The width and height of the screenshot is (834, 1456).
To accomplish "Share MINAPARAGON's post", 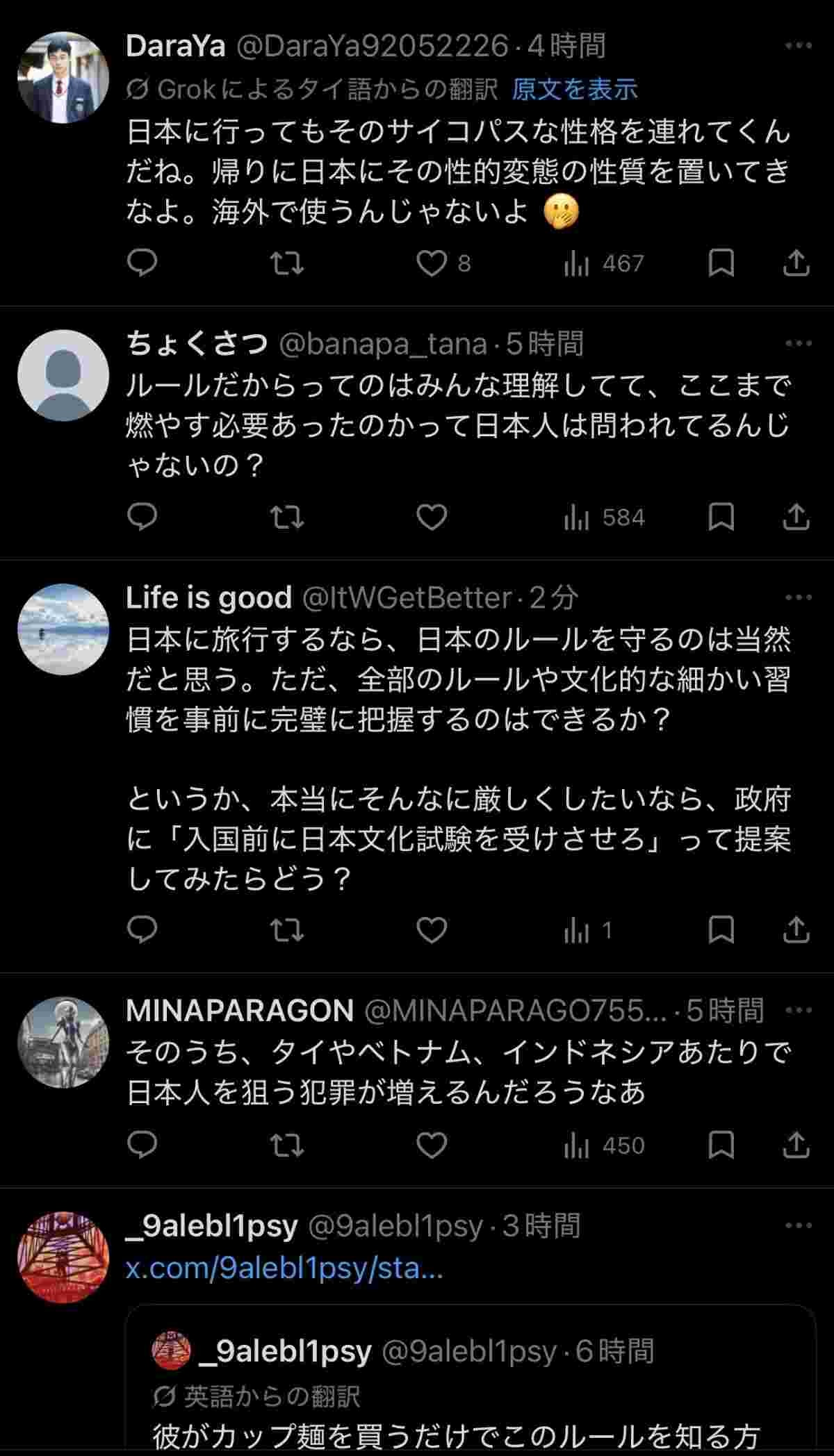I will coord(796,1145).
